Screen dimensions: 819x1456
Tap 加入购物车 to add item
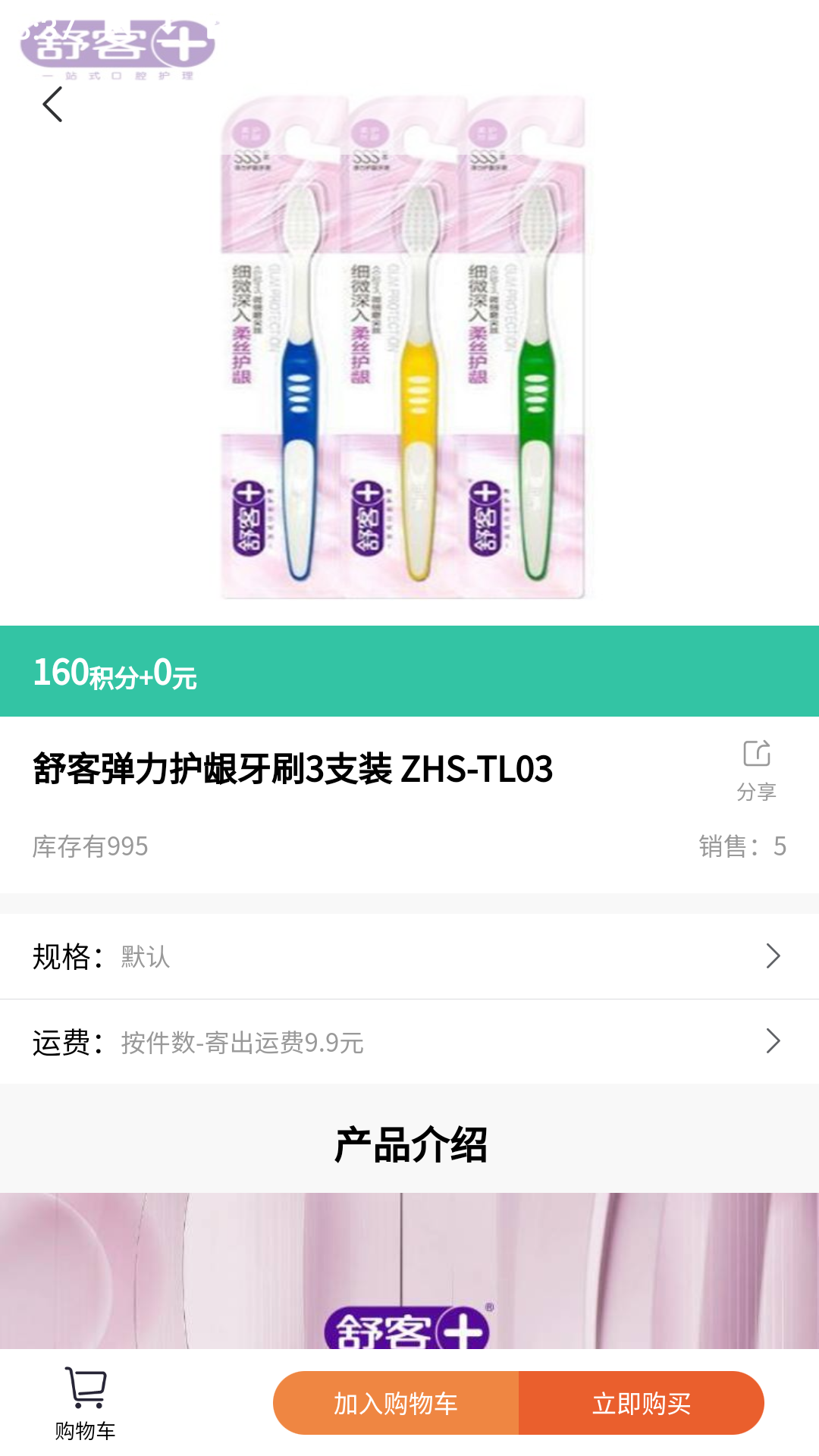click(x=396, y=1403)
